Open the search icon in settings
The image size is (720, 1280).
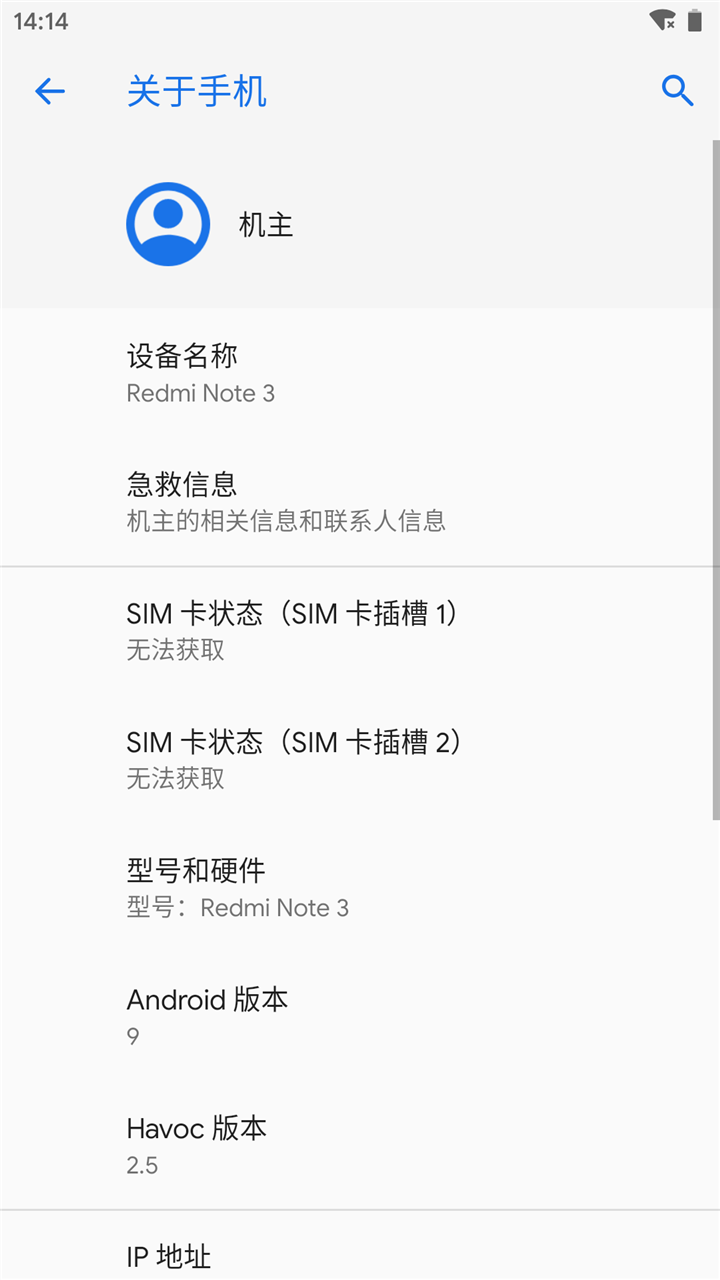pyautogui.click(x=677, y=91)
